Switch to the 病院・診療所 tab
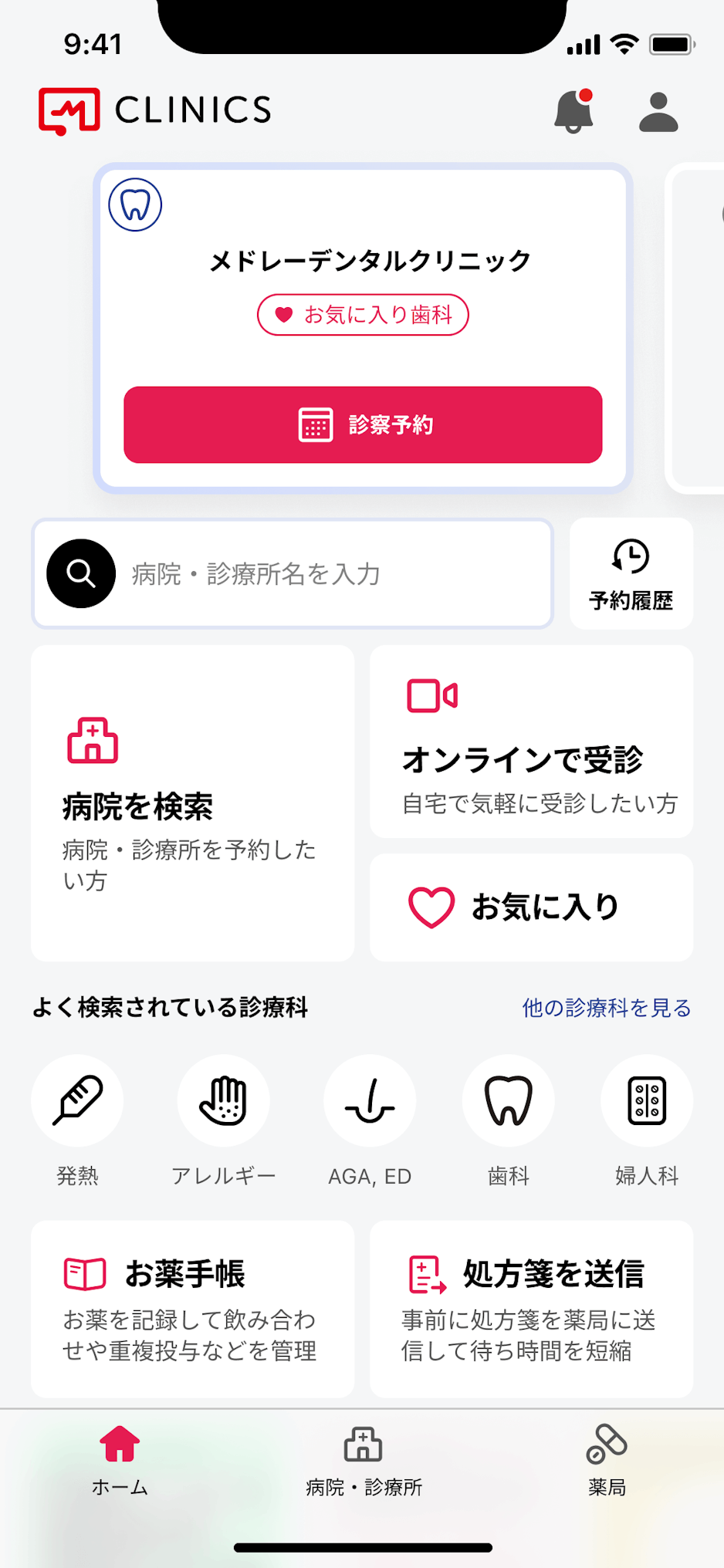 click(364, 1462)
